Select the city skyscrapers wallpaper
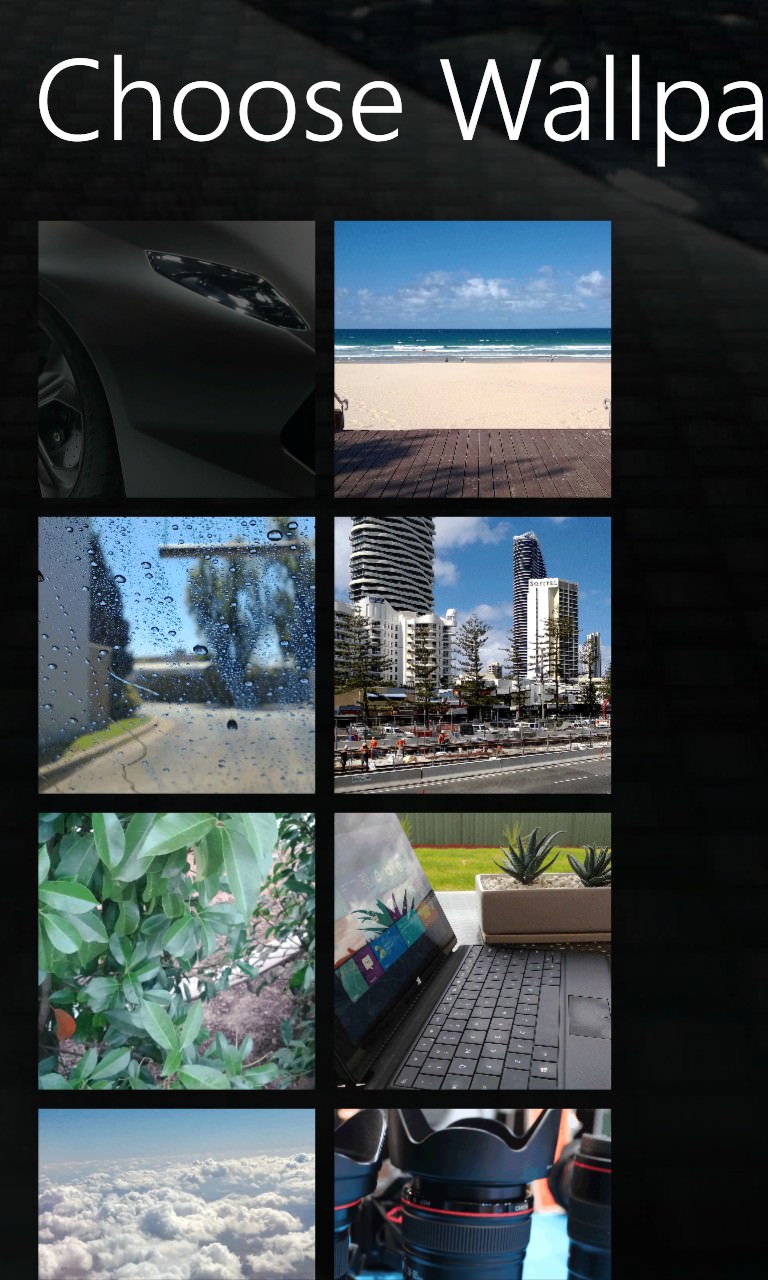Screen dimensions: 768x1280 [x=473, y=655]
